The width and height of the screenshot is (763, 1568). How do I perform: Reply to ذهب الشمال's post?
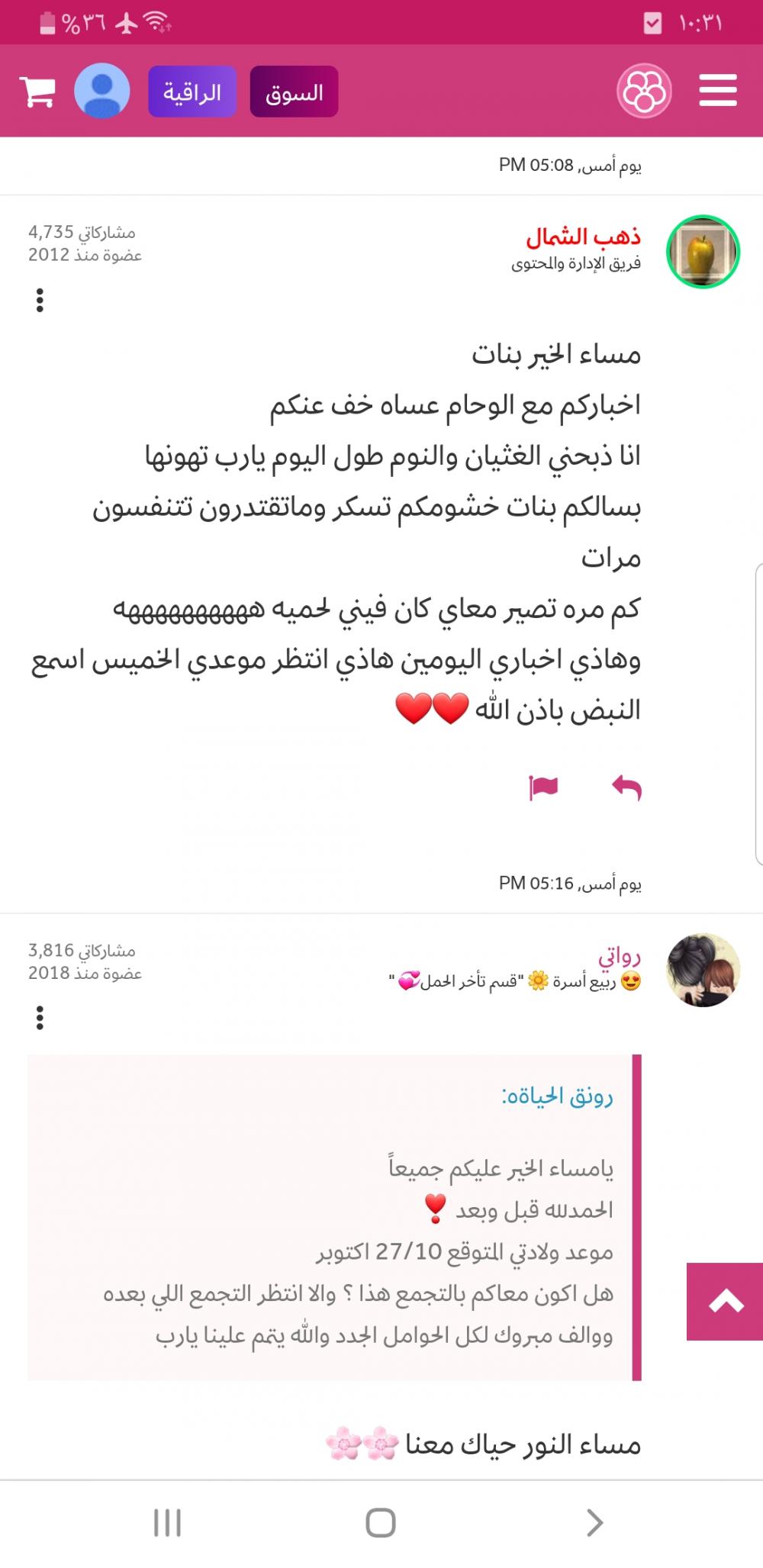pyautogui.click(x=626, y=787)
